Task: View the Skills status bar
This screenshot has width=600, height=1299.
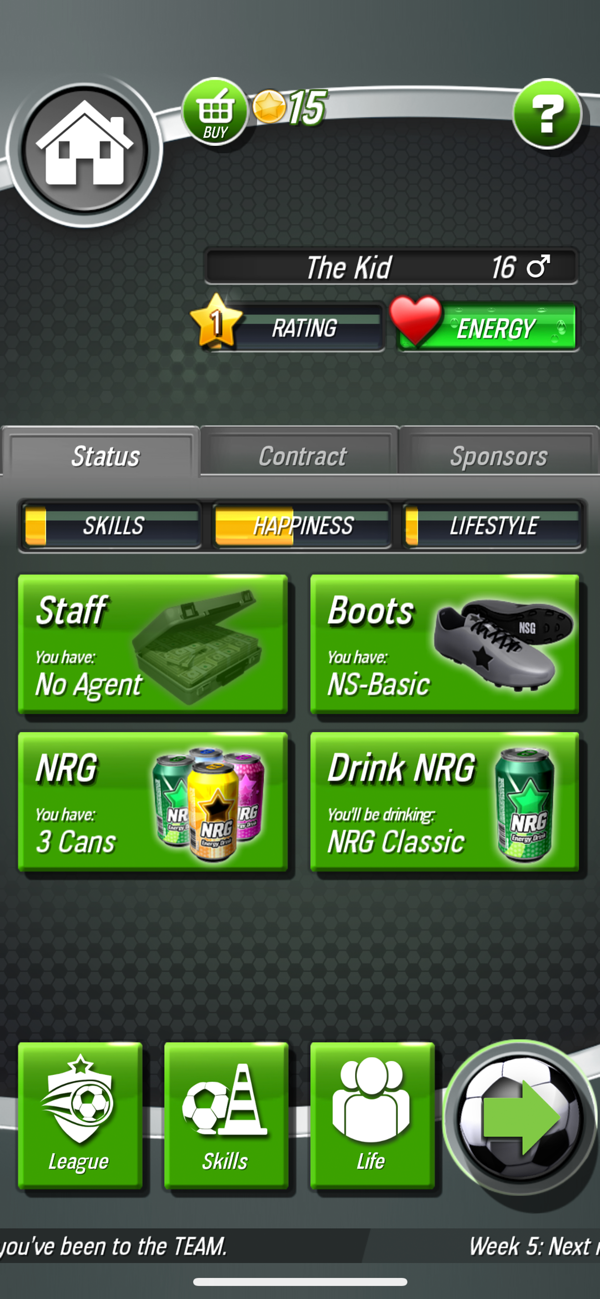Action: point(112,526)
